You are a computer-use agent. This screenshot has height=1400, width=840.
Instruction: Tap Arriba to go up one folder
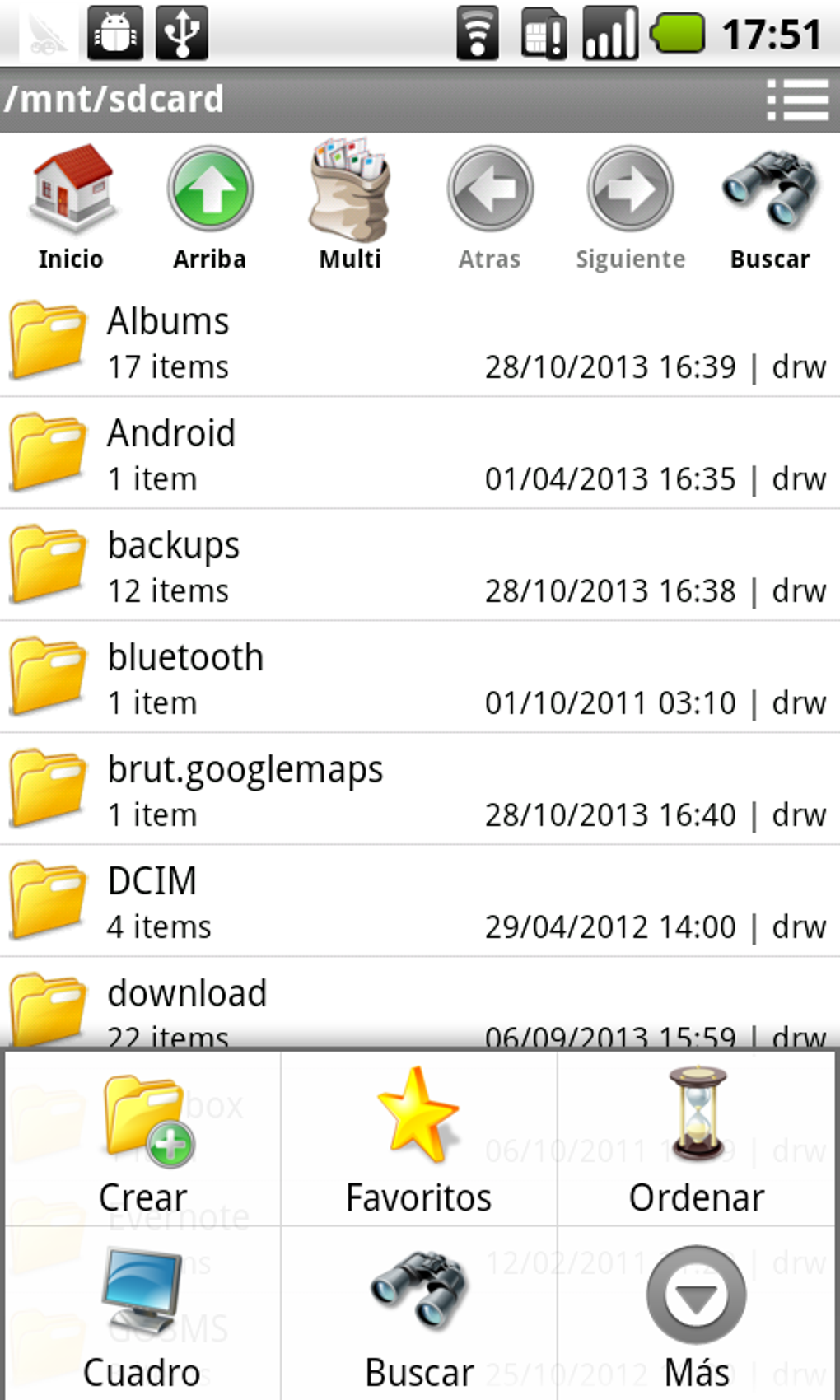pos(210,206)
